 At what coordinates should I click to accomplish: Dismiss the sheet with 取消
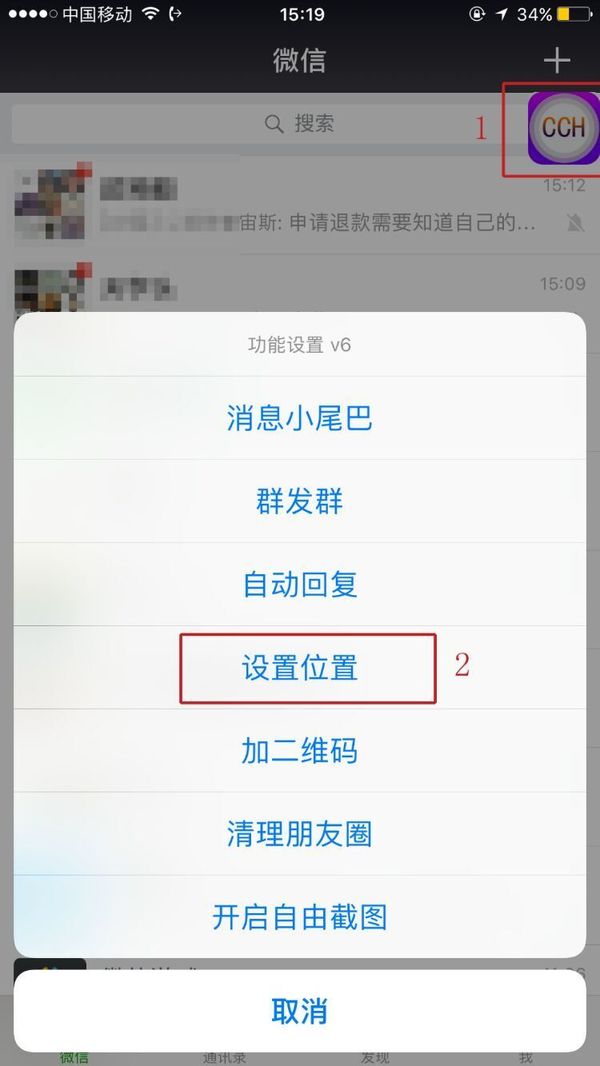tap(300, 1011)
